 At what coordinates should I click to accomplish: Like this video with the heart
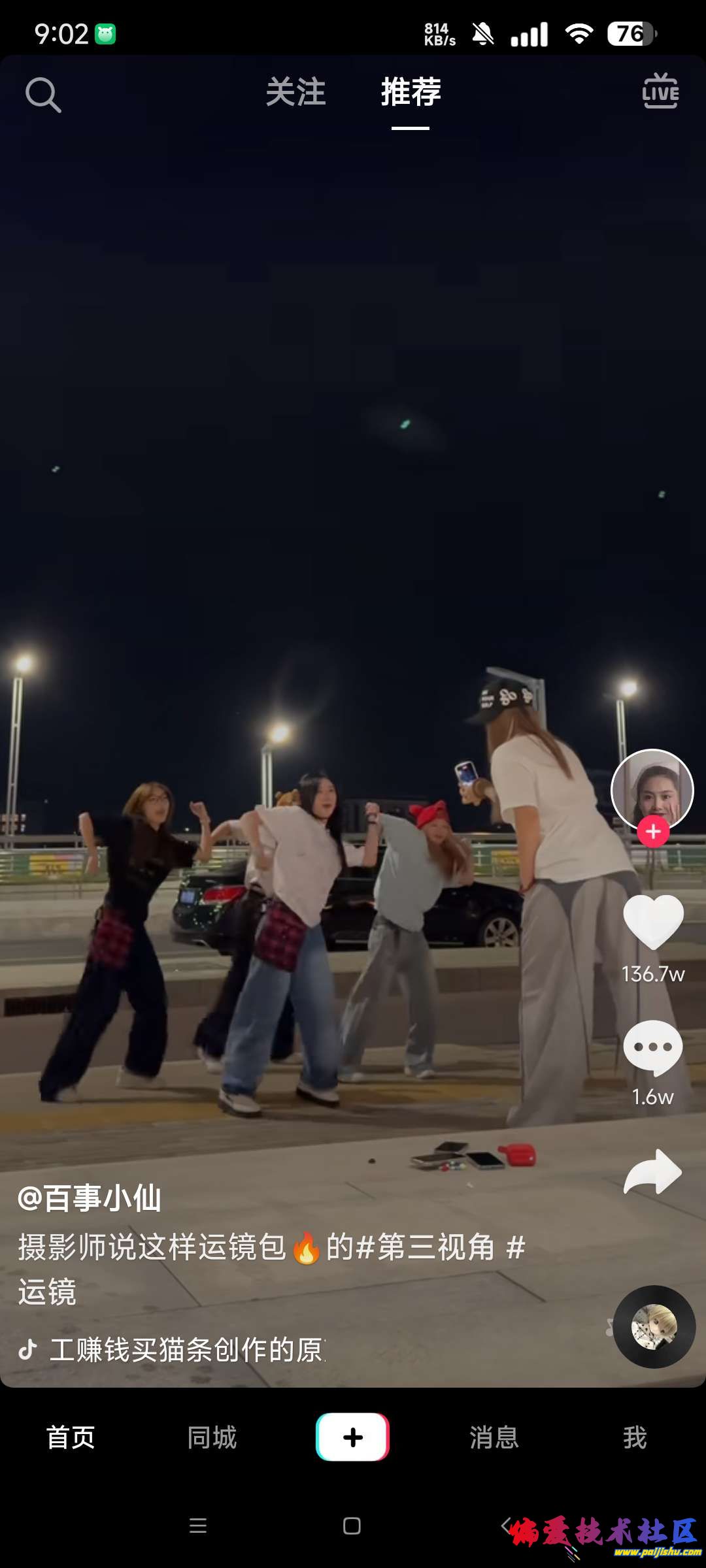653,923
